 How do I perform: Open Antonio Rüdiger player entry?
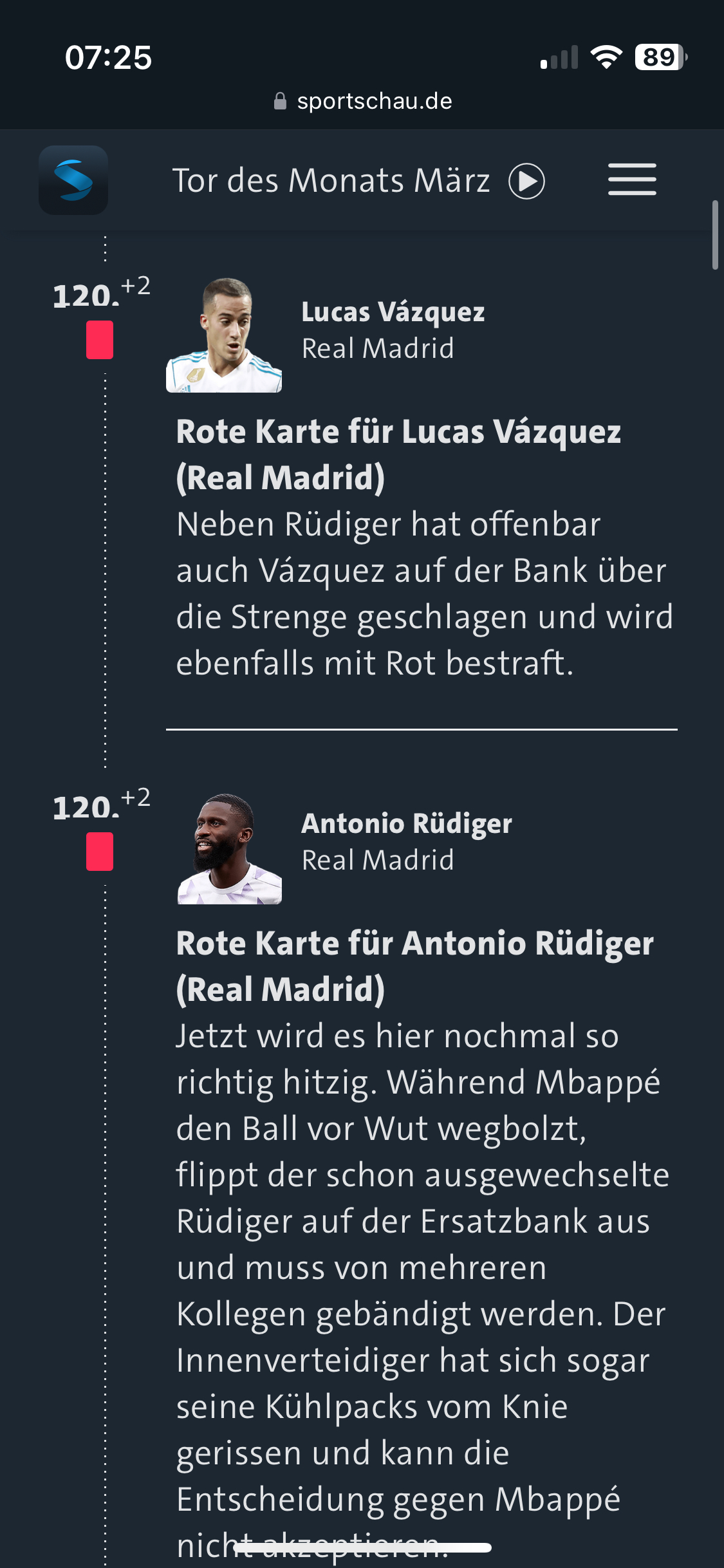406,824
